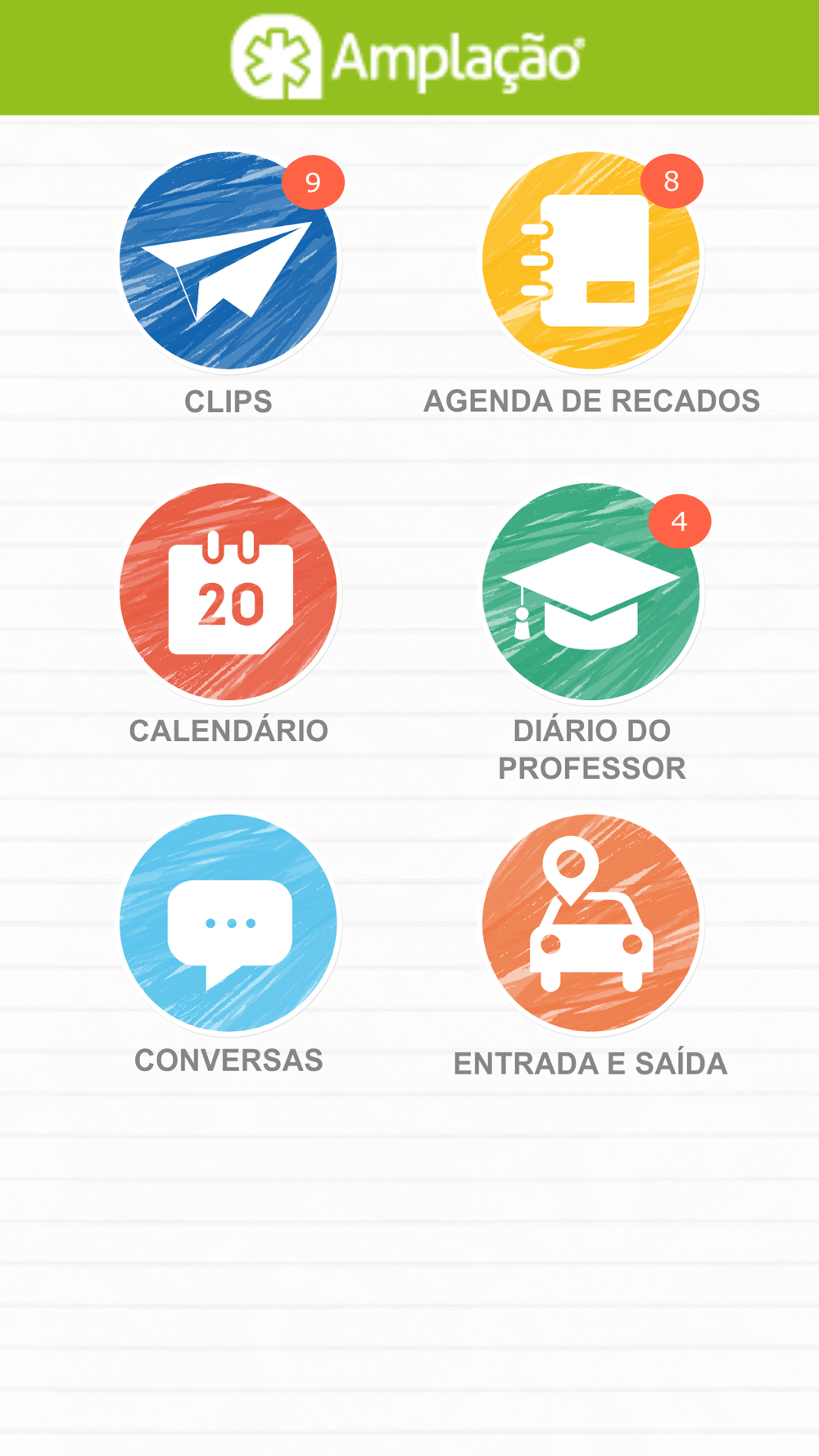This screenshot has height=1456, width=819.
Task: Open the Clips section
Action: 229,260
